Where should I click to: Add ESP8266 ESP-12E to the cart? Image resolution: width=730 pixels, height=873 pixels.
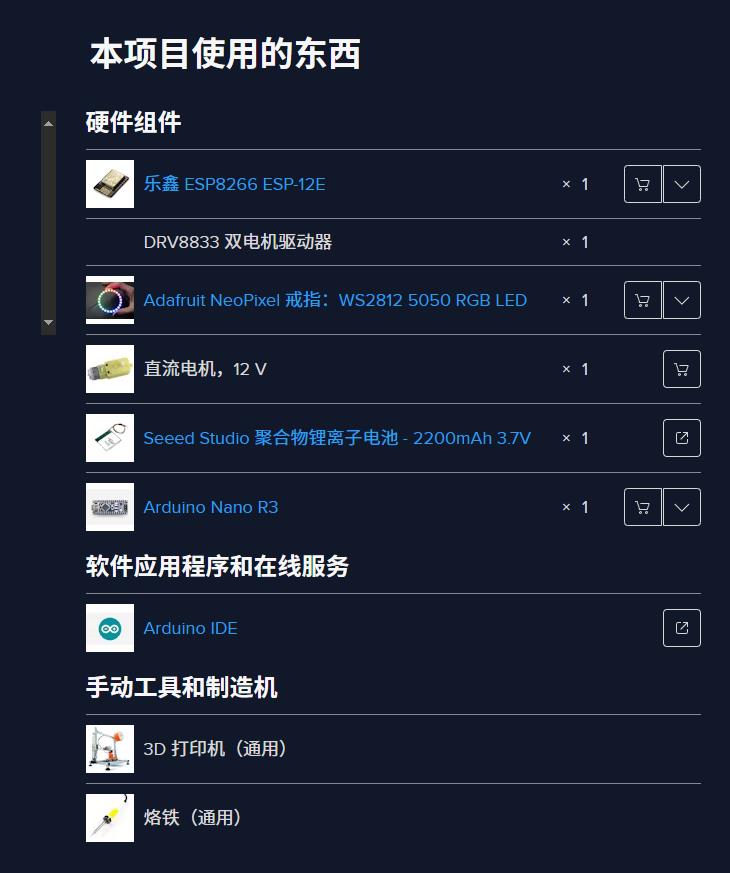tap(643, 184)
